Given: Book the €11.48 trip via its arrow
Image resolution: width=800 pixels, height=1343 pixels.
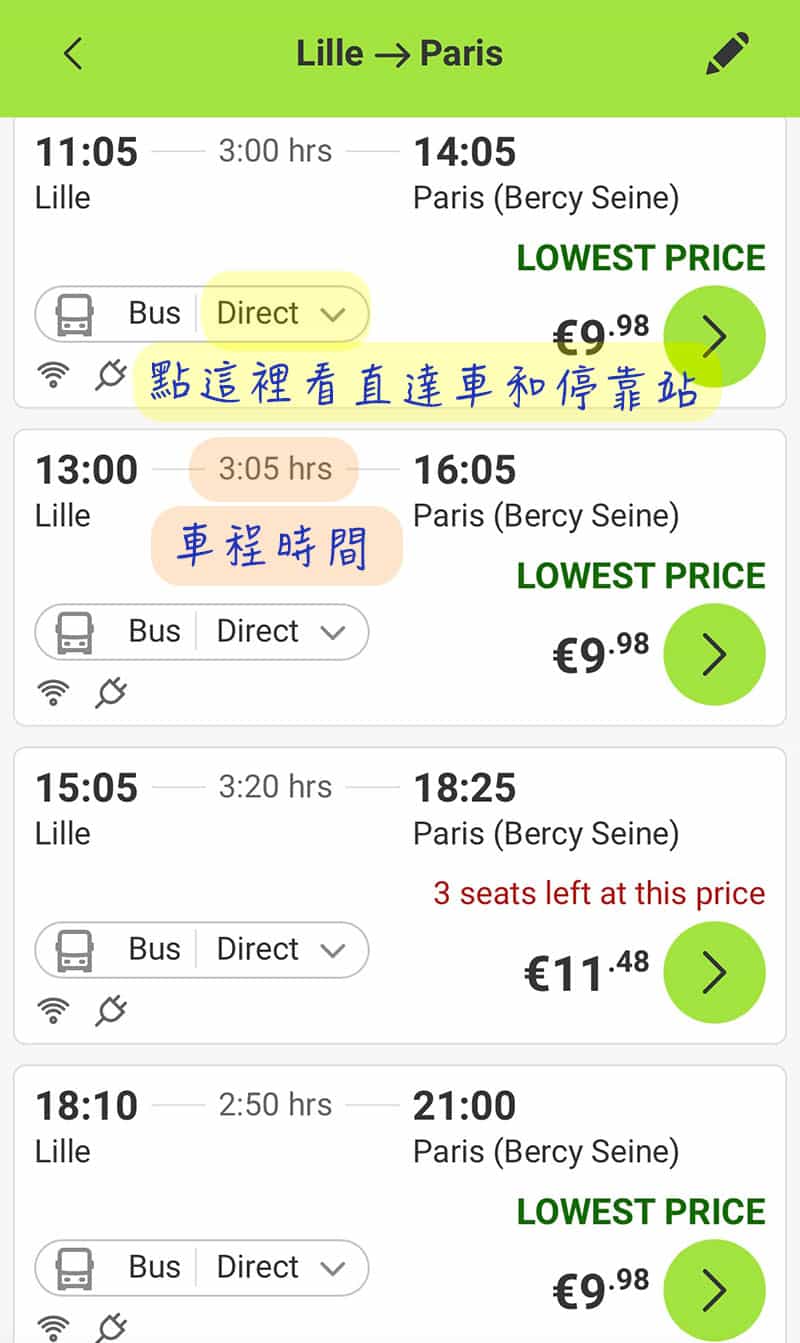Looking at the screenshot, I should (x=714, y=973).
